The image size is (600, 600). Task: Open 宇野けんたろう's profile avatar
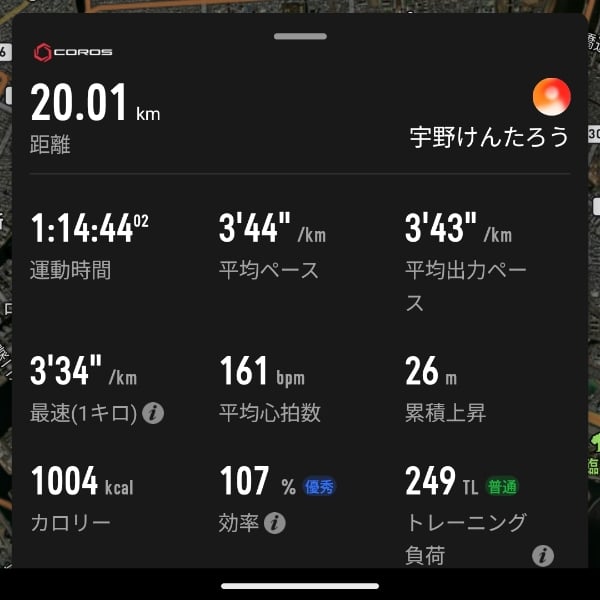click(x=552, y=96)
